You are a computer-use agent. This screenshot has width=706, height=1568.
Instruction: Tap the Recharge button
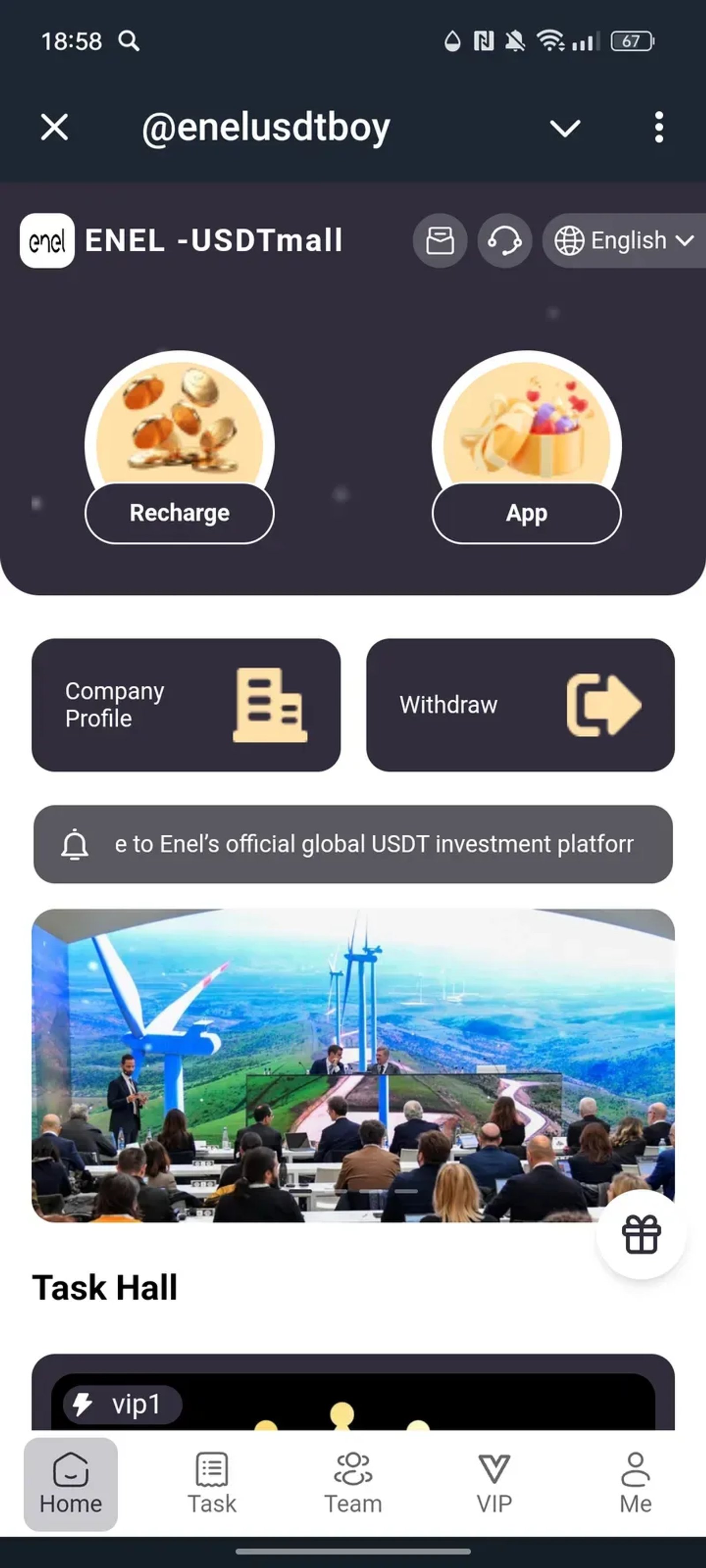tap(179, 512)
